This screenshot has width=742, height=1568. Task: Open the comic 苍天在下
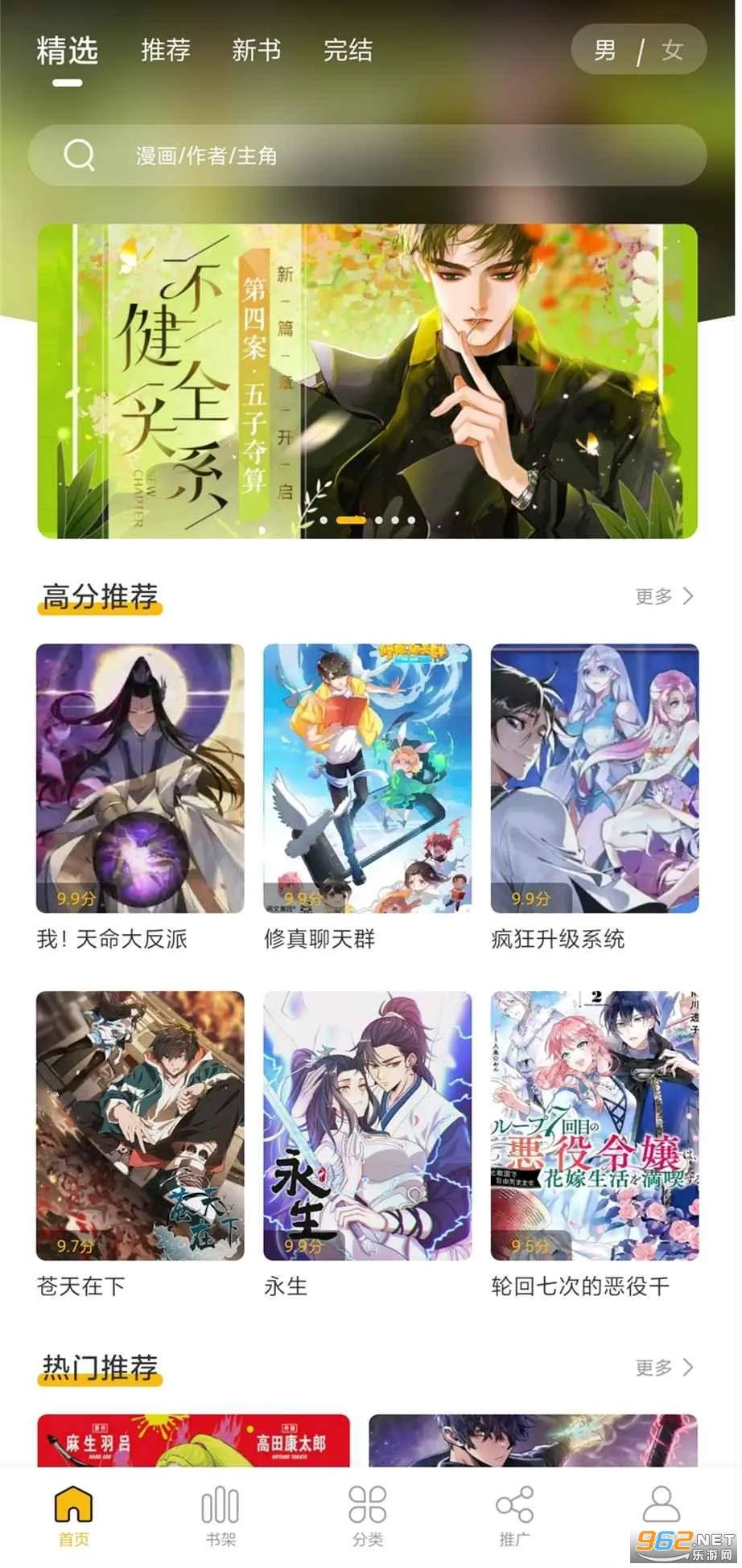pos(140,1126)
